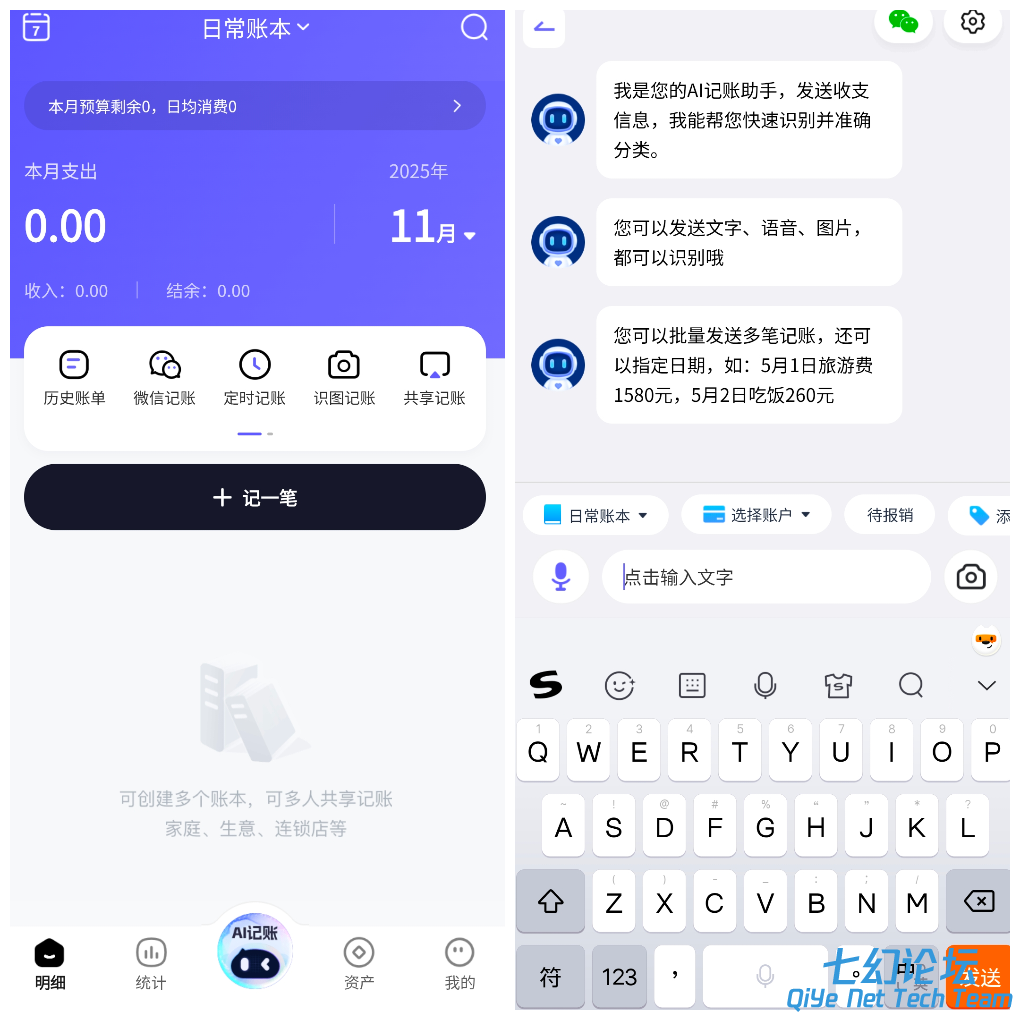Switch to the 资产 tab
Image resolution: width=1020 pixels, height=1020 pixels.
359,964
